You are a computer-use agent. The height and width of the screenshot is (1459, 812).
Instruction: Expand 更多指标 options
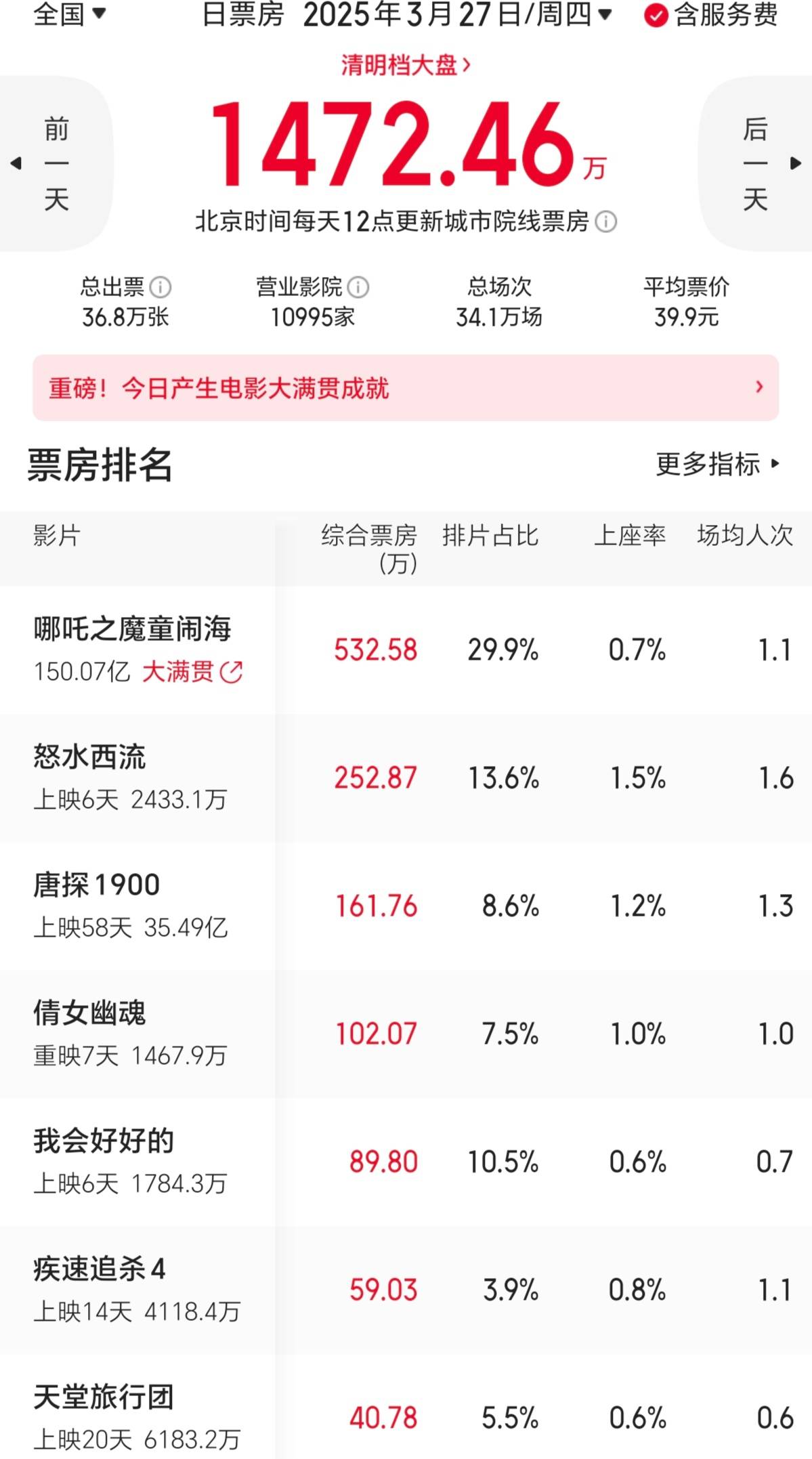point(718,465)
